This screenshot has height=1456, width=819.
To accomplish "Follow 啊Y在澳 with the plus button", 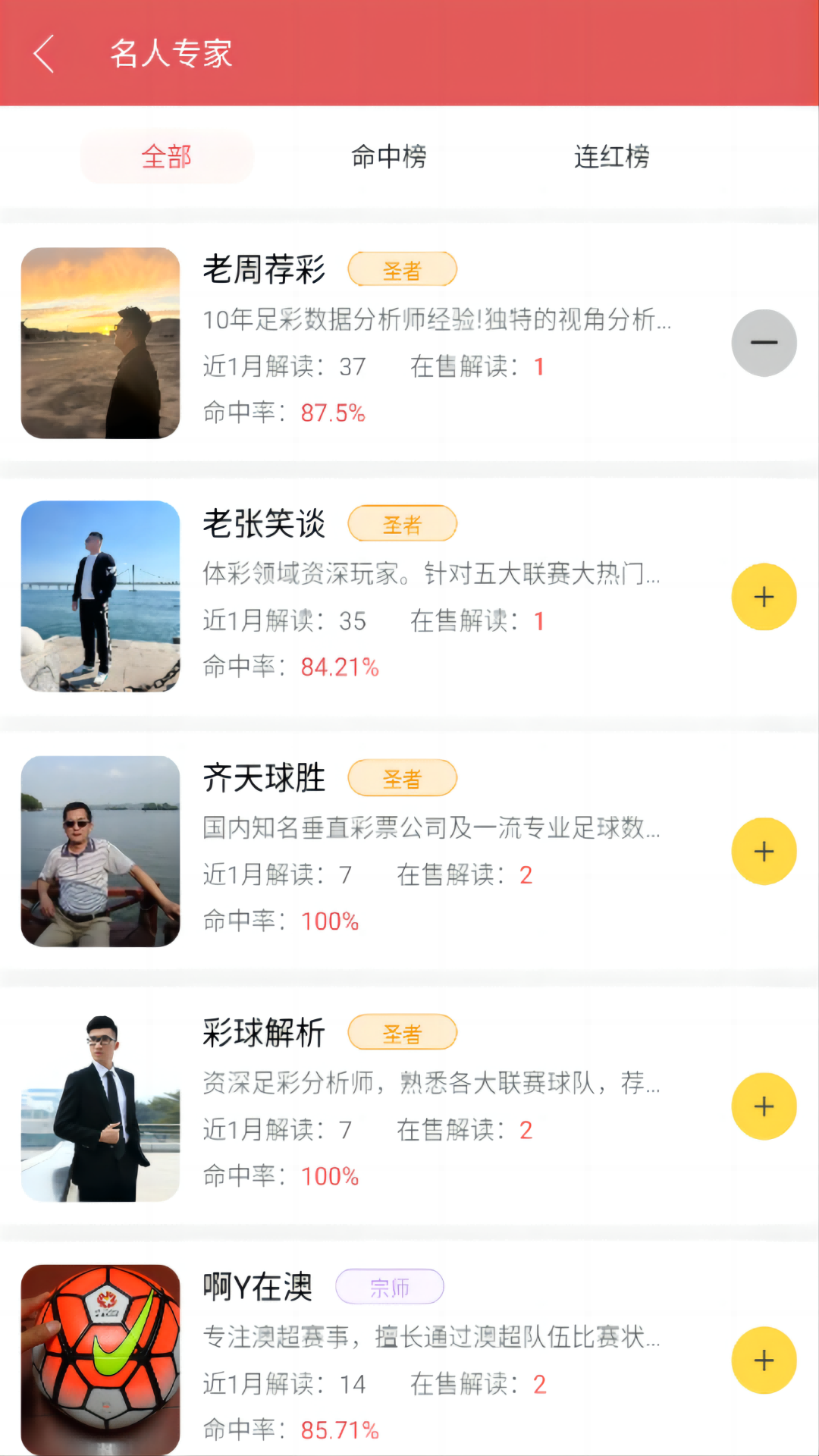I will [764, 1360].
